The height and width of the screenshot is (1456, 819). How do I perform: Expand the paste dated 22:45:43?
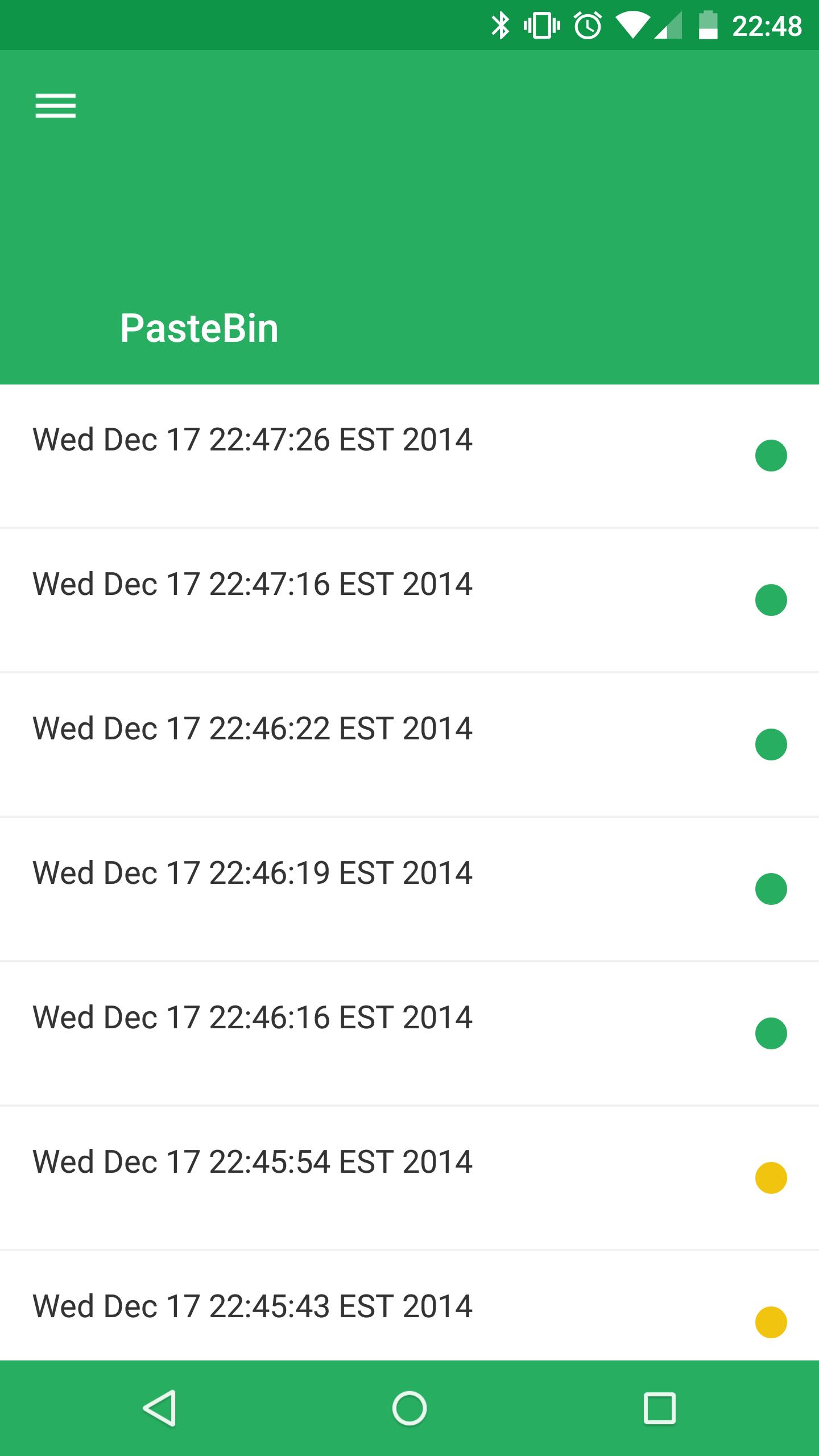coord(252,1306)
